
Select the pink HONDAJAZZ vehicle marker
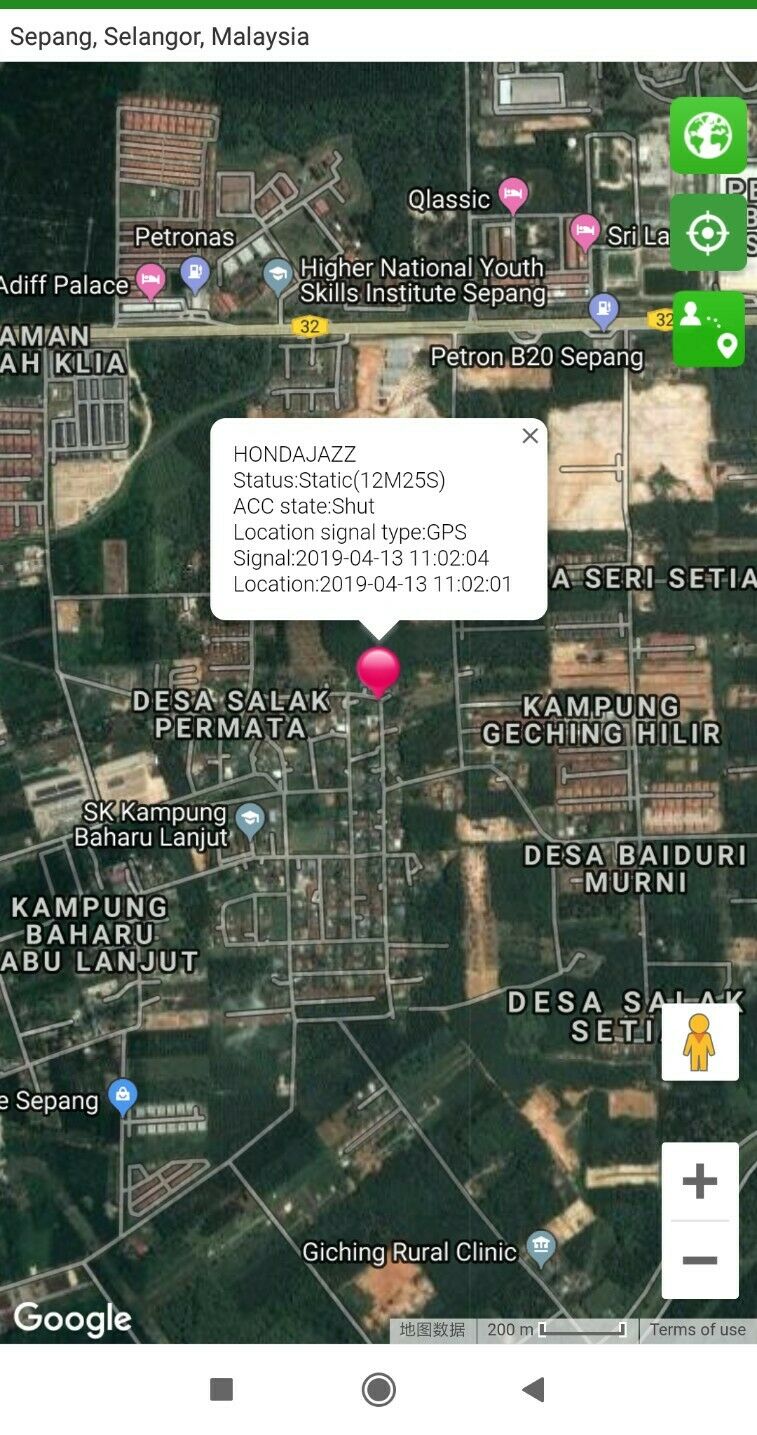point(378,670)
